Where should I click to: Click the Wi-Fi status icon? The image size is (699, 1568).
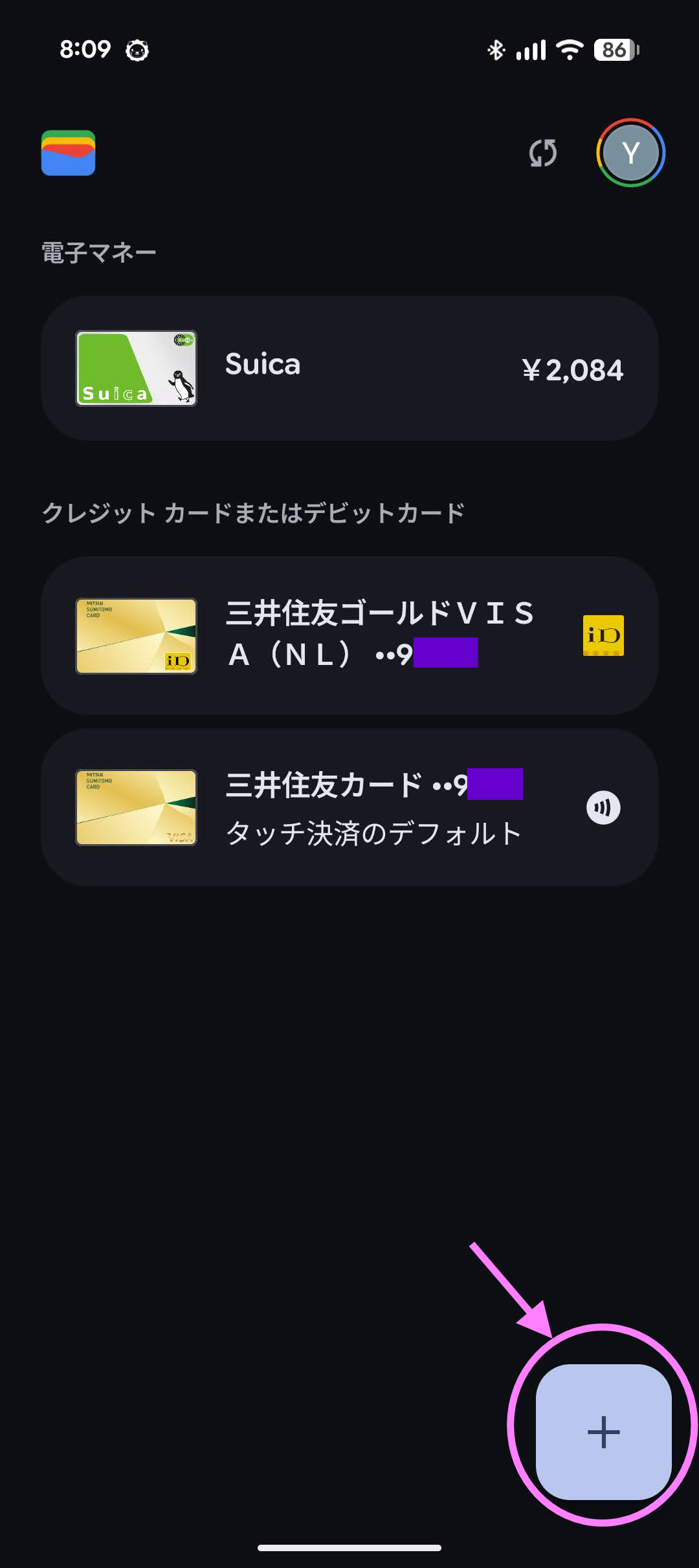pos(568,49)
